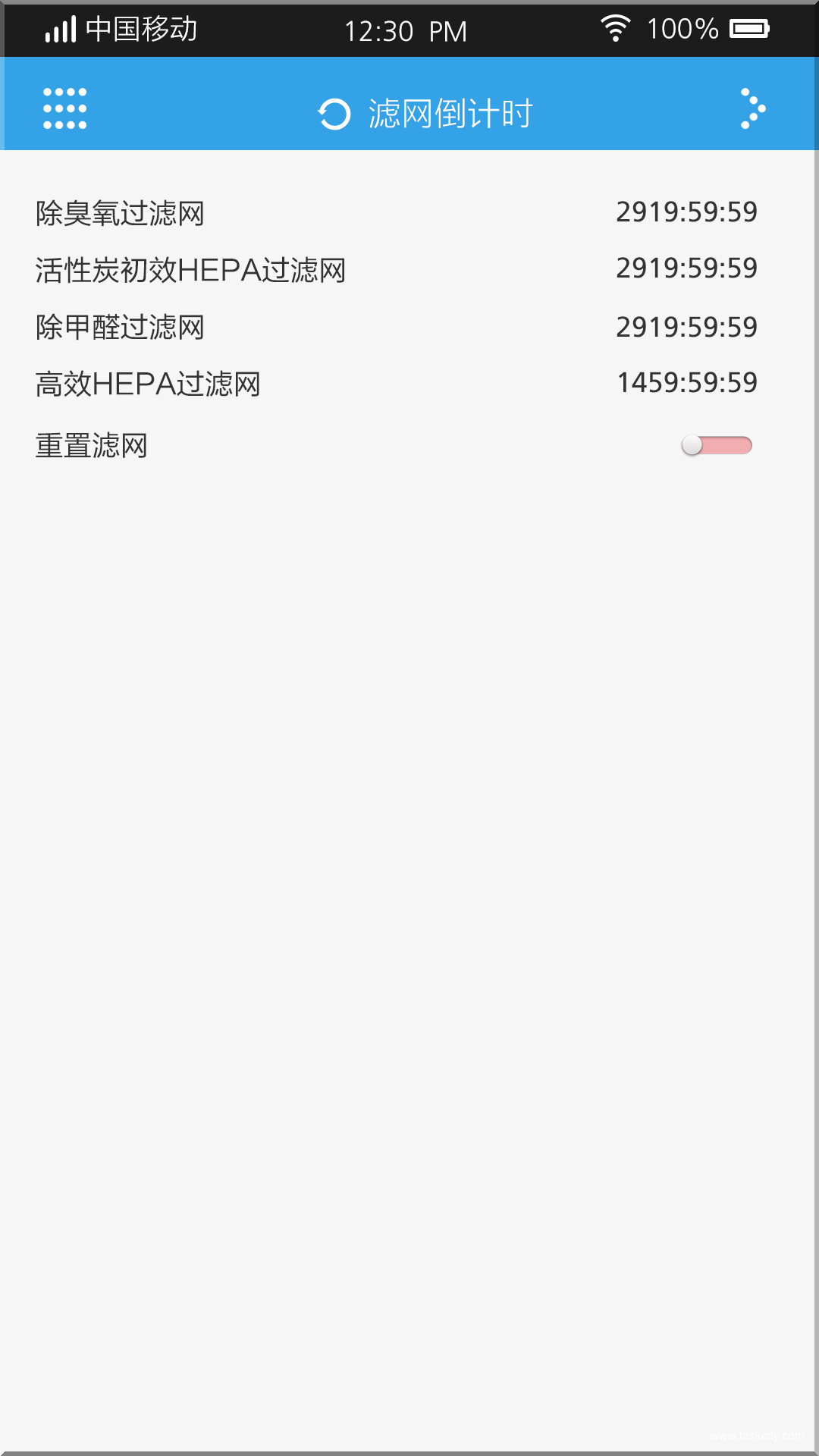Select the 除臭氧过滤网 row
Screen dimensions: 819x1456
click(x=119, y=214)
